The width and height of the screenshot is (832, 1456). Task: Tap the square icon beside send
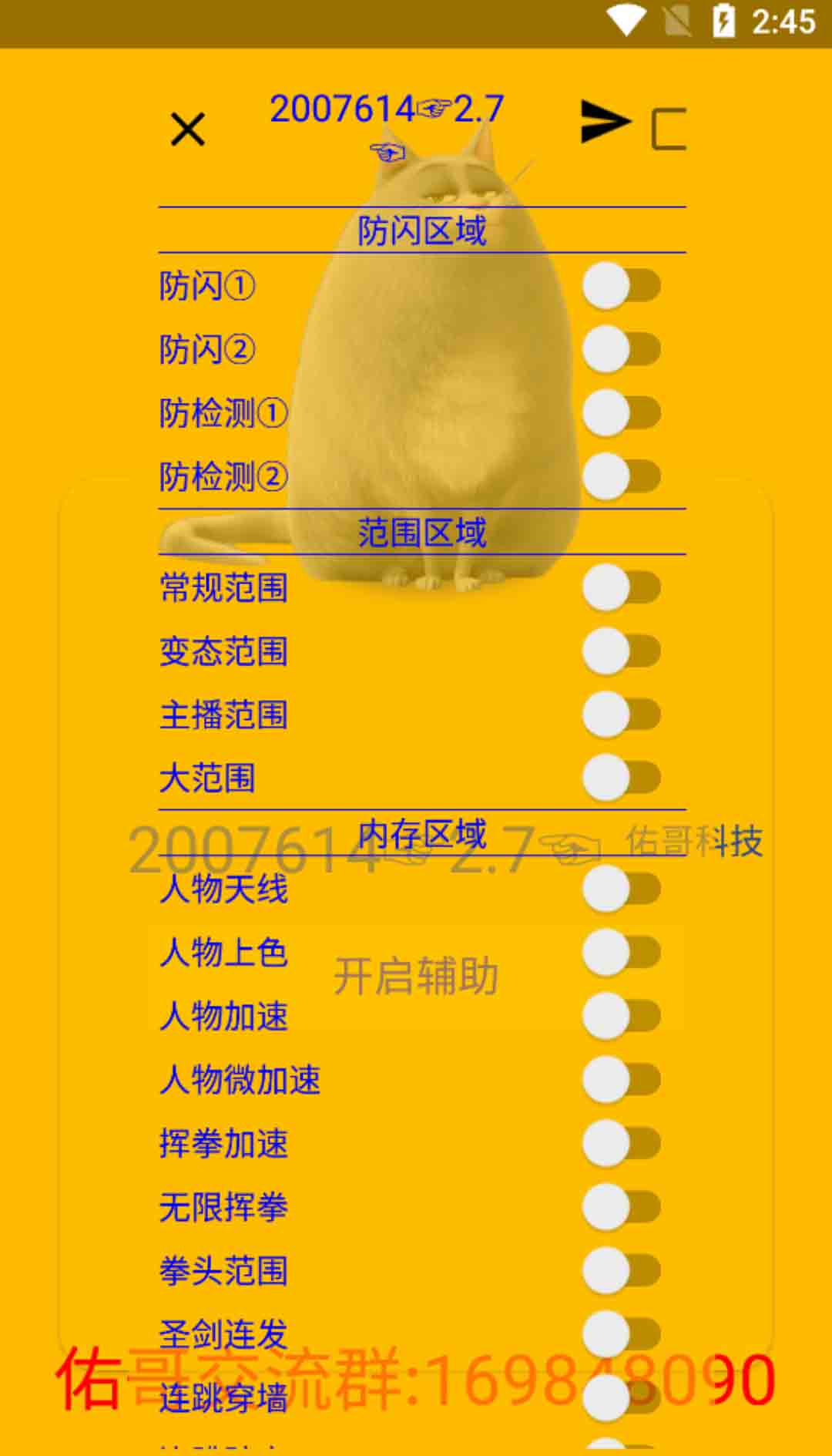point(669,129)
